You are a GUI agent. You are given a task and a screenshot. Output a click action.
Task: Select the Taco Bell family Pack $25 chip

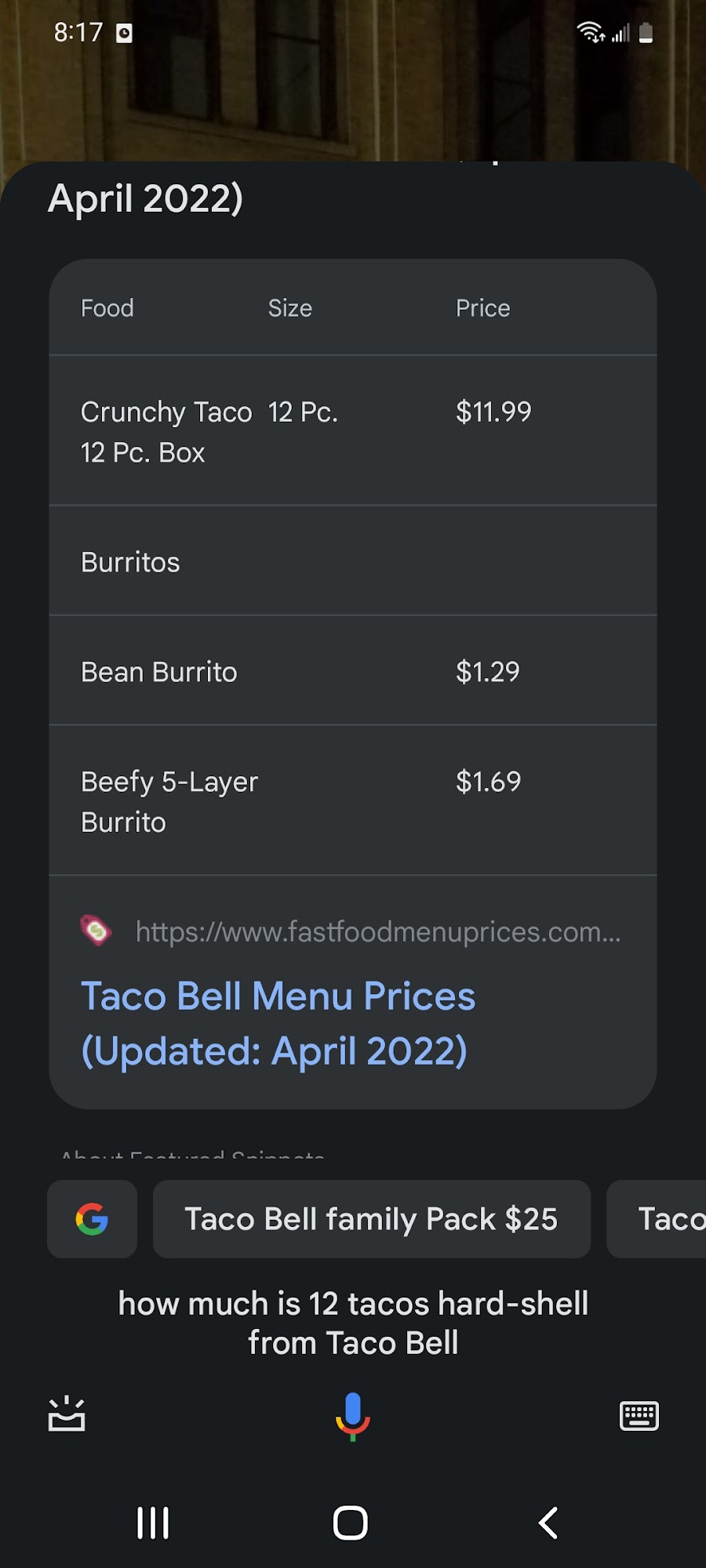(x=371, y=1219)
